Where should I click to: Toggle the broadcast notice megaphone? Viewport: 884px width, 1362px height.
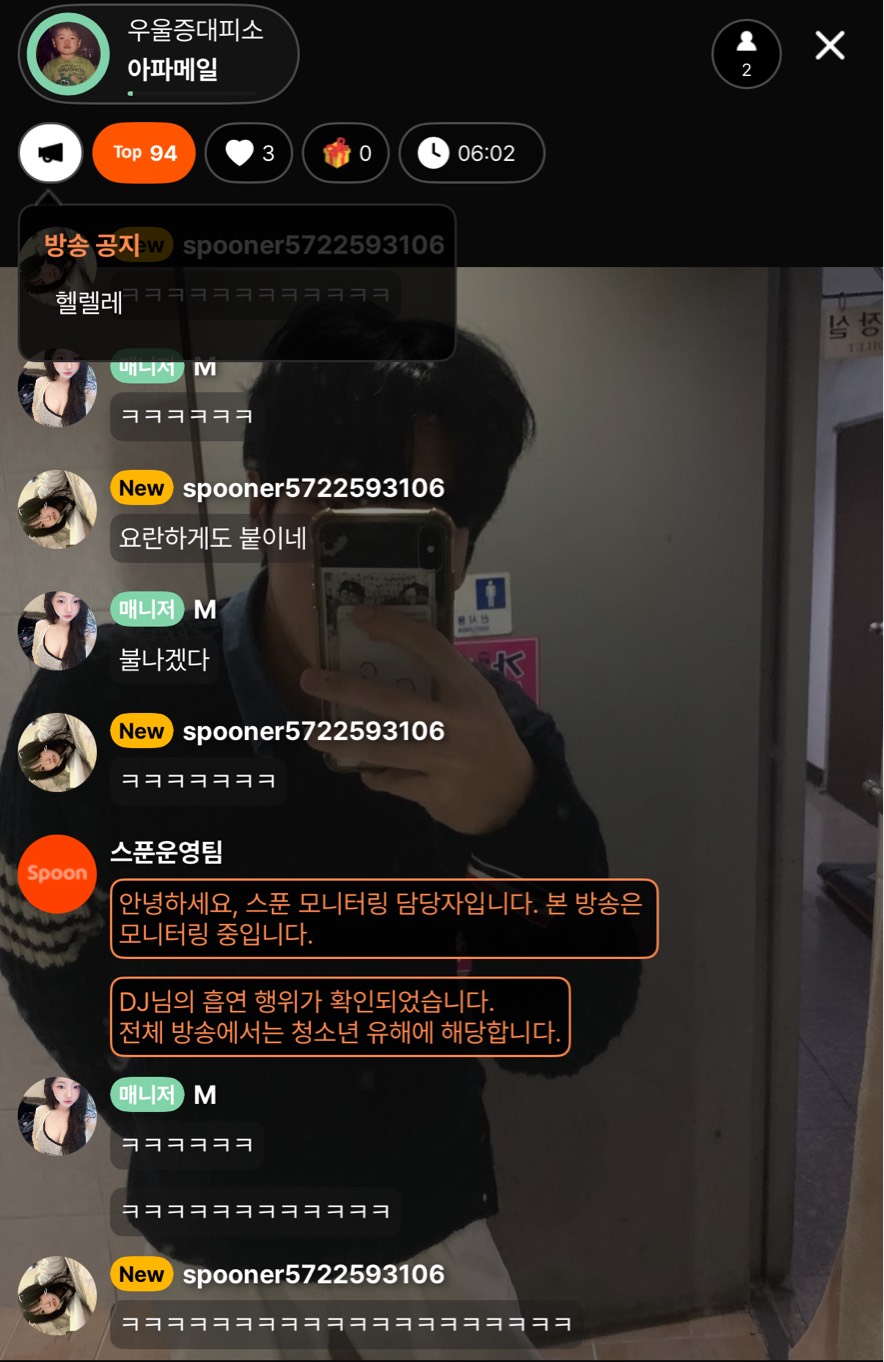(50, 153)
